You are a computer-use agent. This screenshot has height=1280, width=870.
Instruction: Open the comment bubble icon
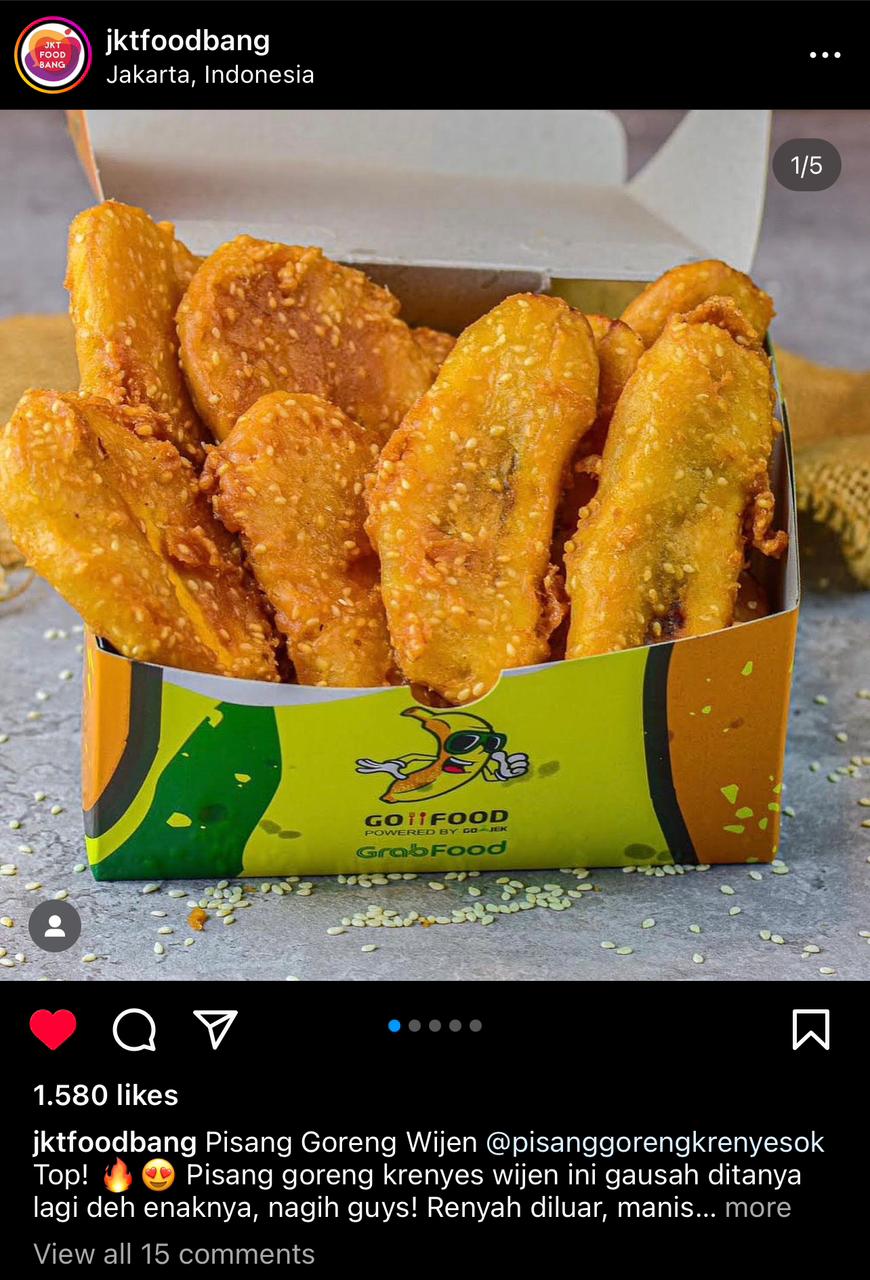pos(134,1029)
